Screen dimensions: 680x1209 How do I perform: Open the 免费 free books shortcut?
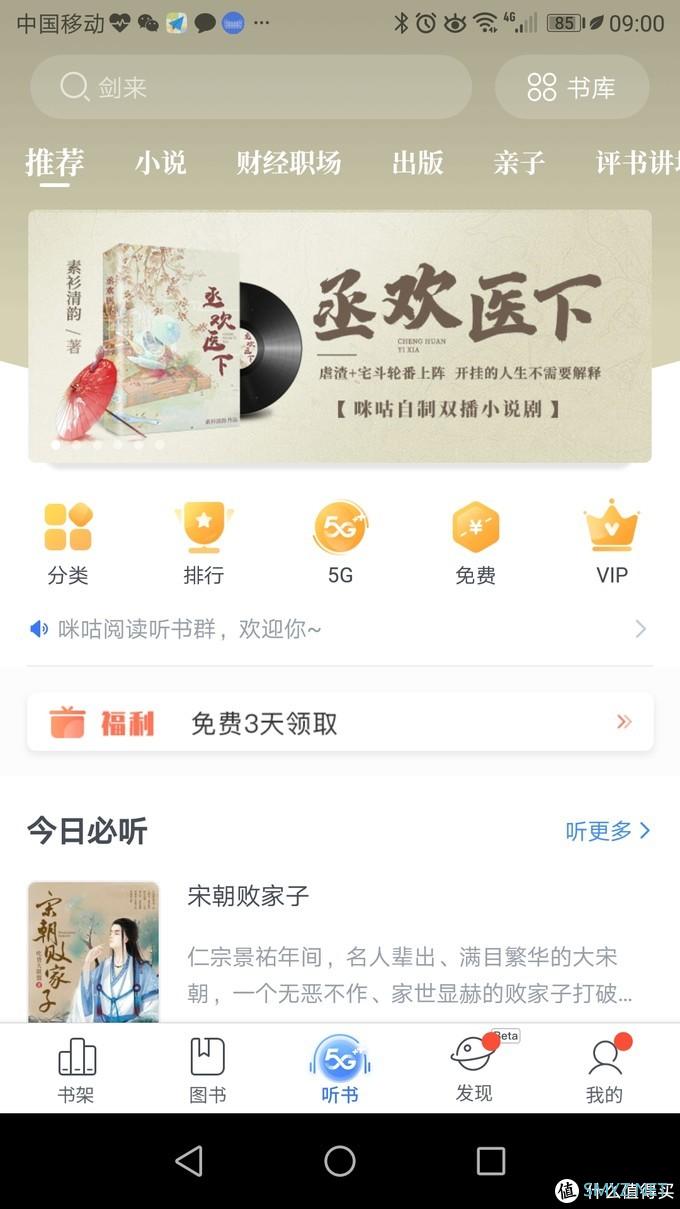click(475, 543)
